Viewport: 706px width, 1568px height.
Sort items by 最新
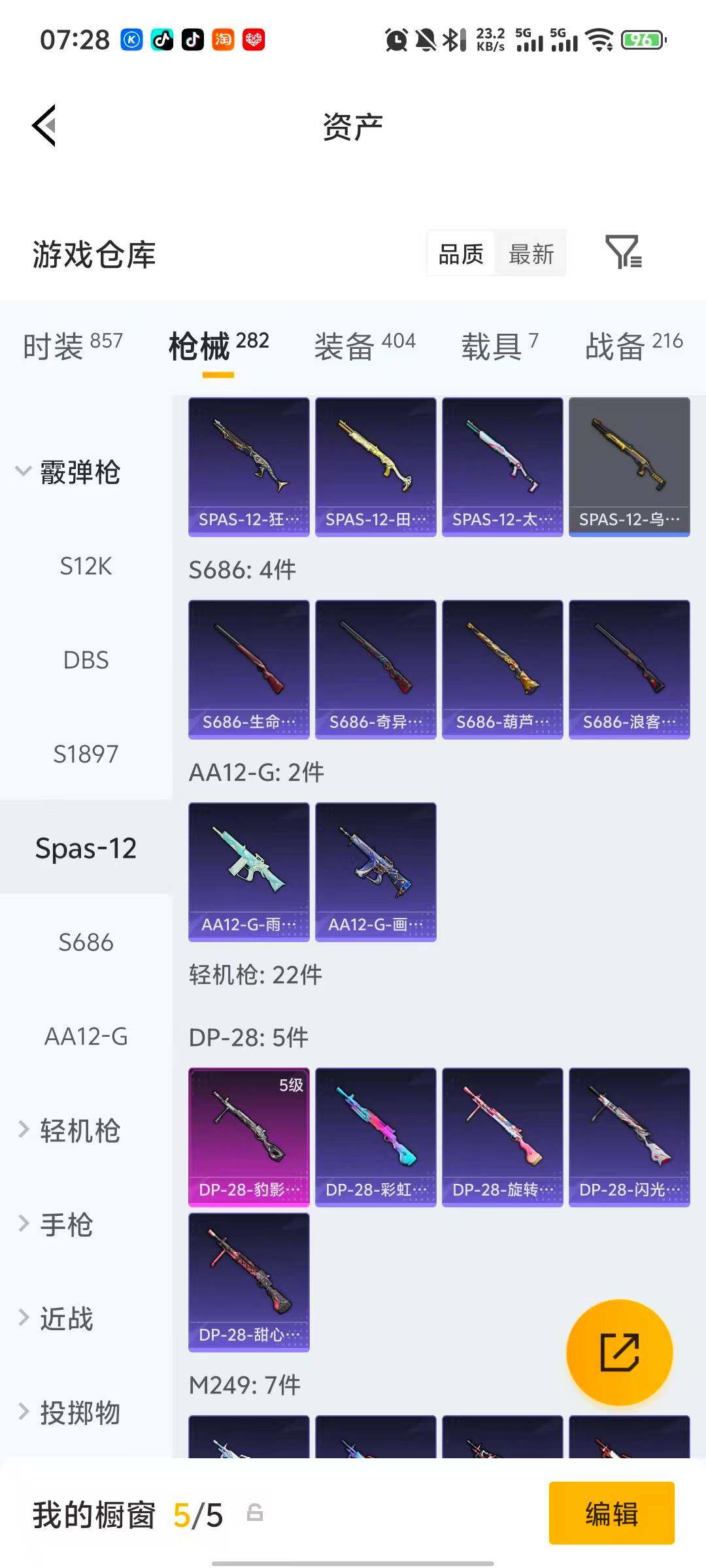[531, 253]
